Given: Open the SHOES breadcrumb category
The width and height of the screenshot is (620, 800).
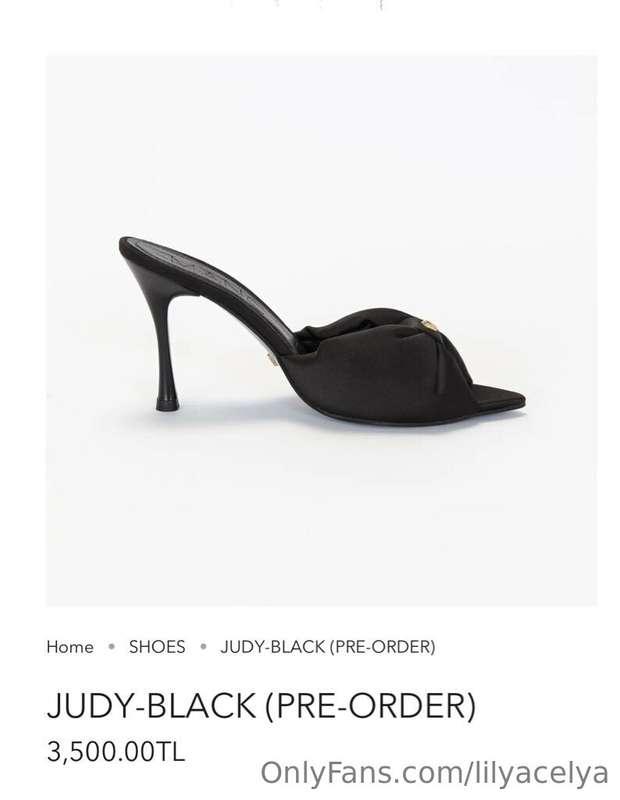Looking at the screenshot, I should (157, 647).
